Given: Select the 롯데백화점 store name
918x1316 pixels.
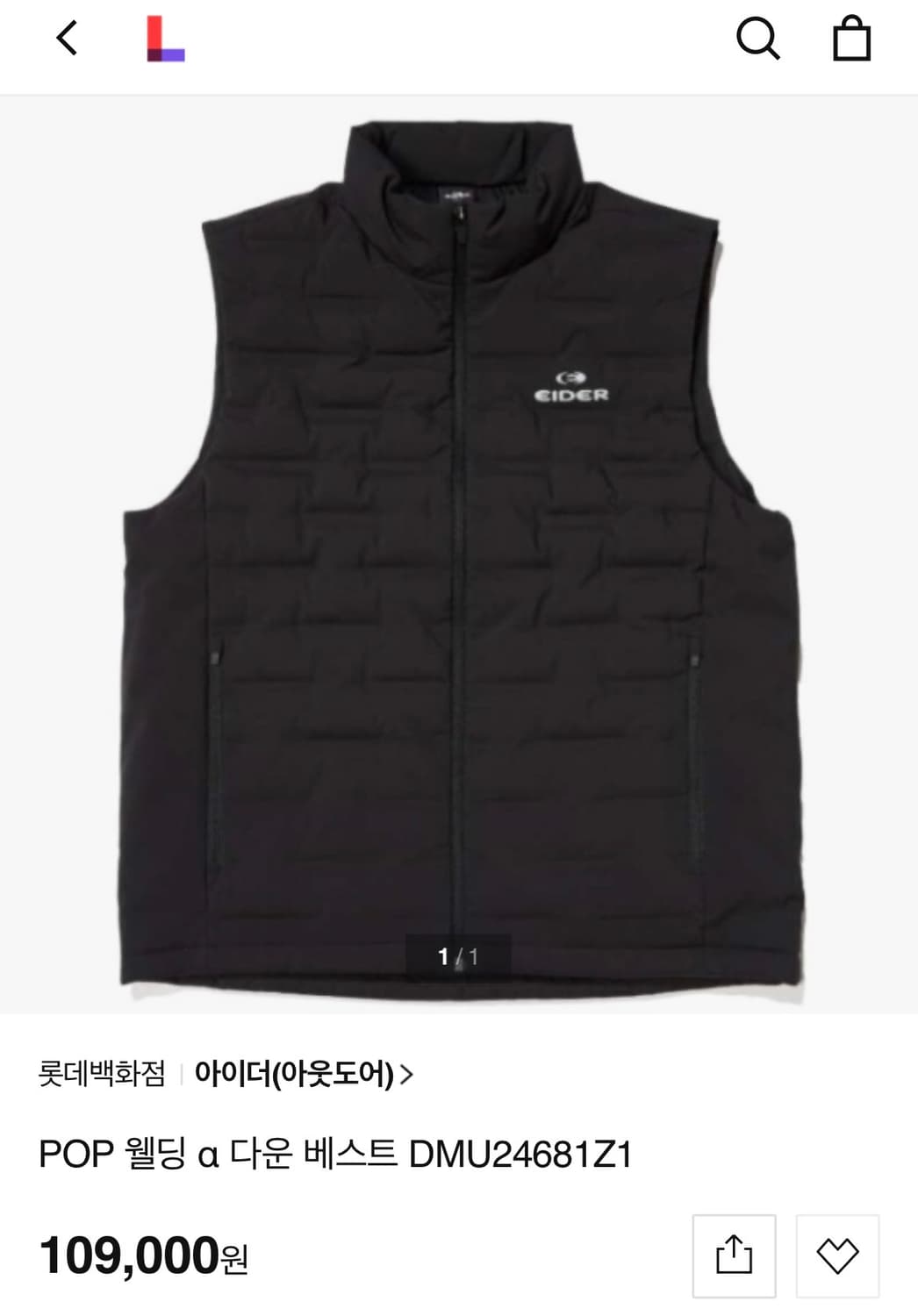Looking at the screenshot, I should [x=104, y=1075].
